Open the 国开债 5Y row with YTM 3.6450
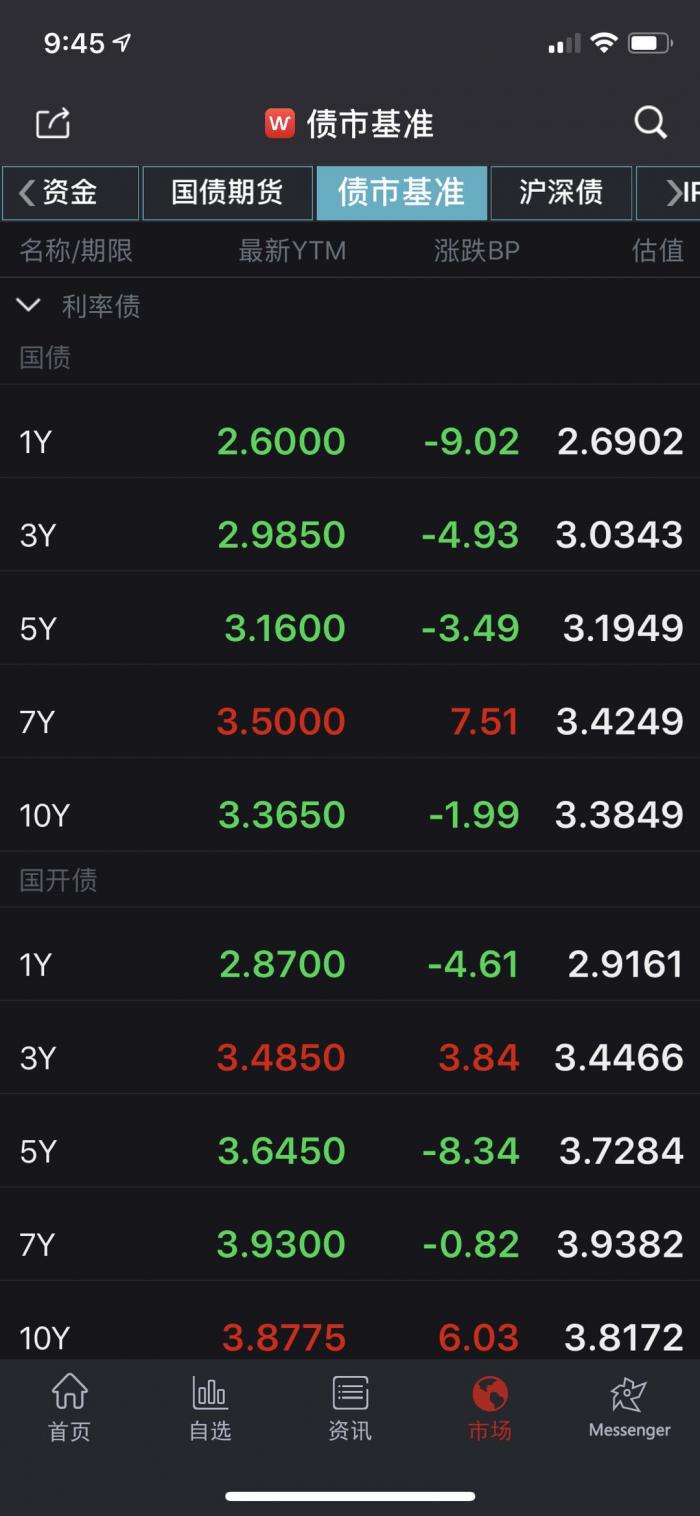The width and height of the screenshot is (700, 1516). tap(350, 1150)
